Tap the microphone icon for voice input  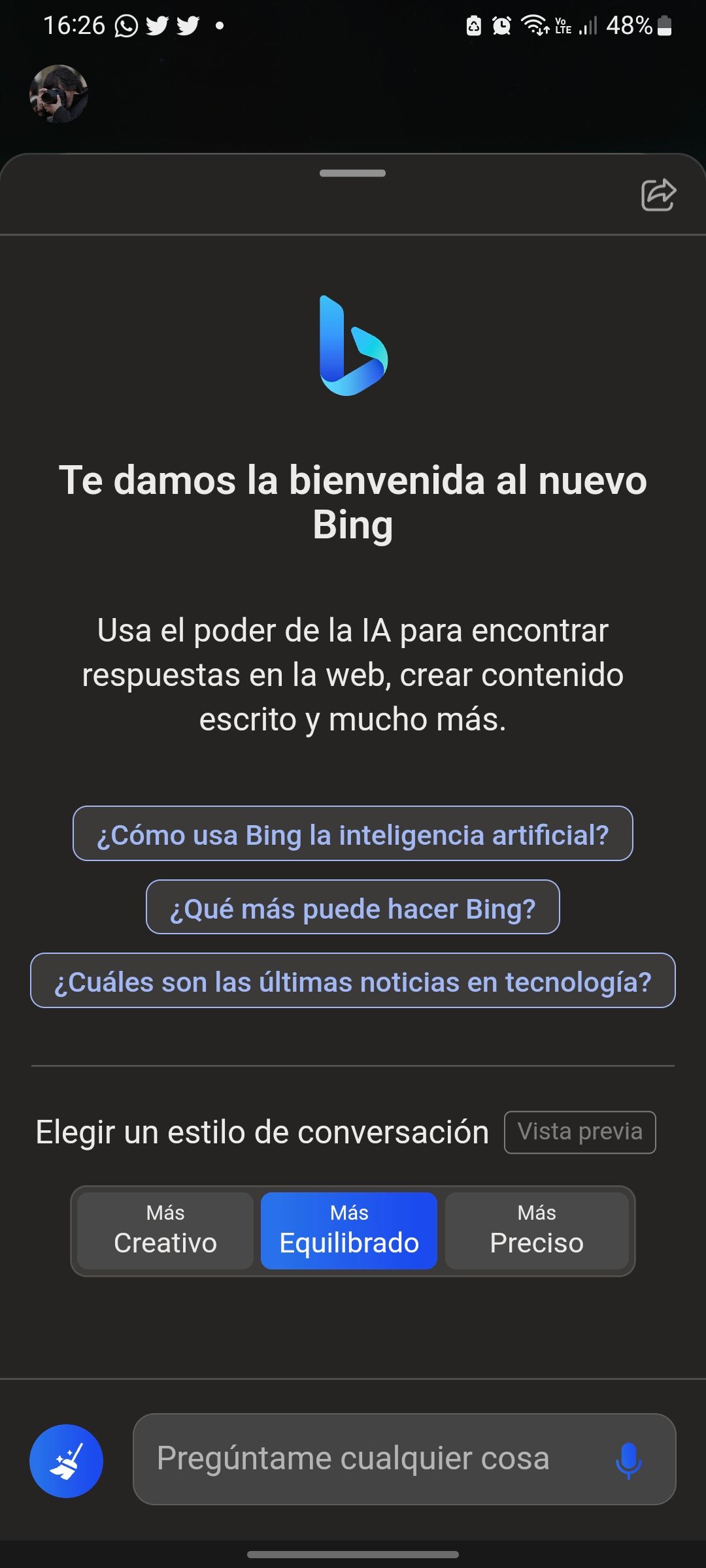click(628, 1462)
